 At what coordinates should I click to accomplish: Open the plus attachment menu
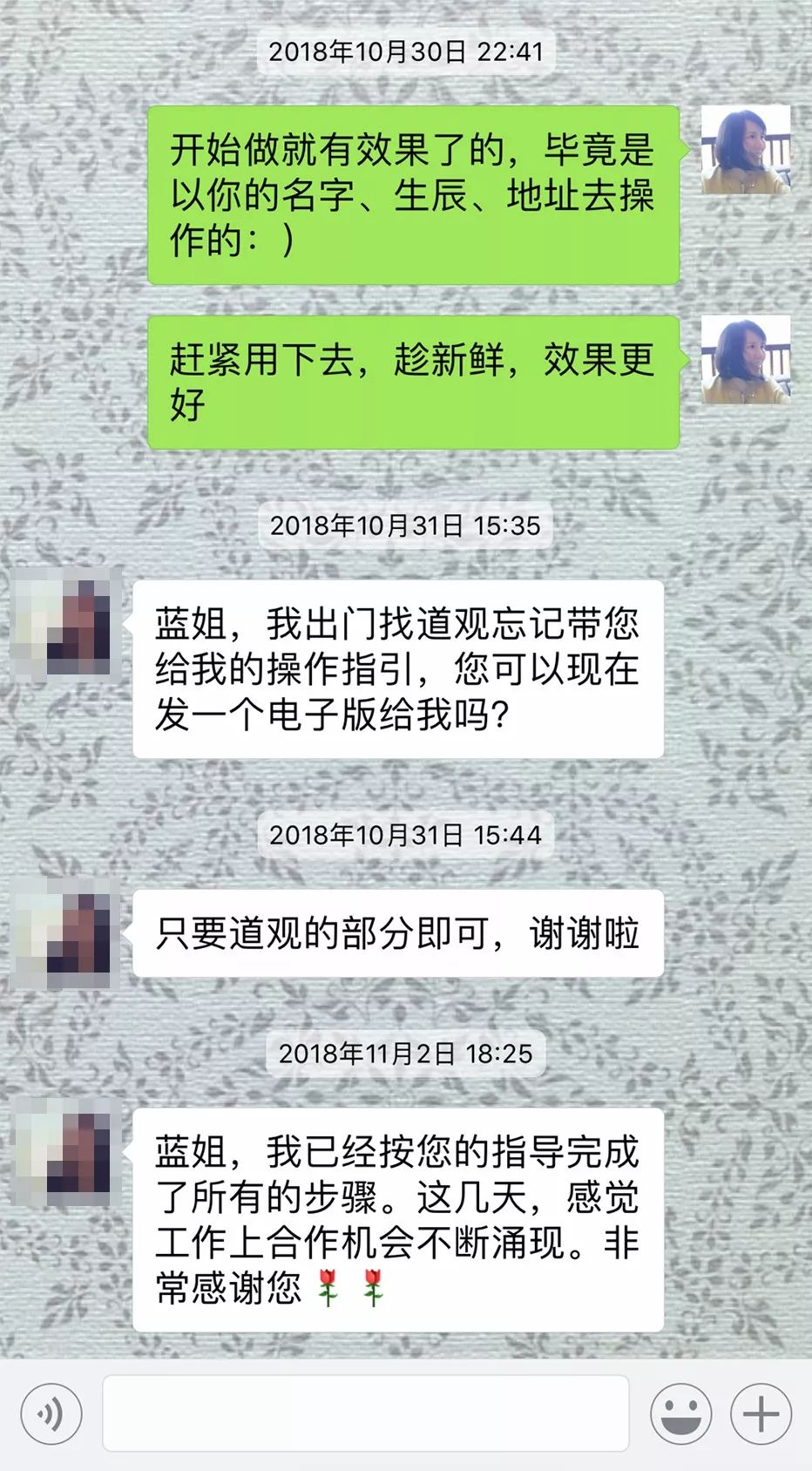pos(761,1413)
